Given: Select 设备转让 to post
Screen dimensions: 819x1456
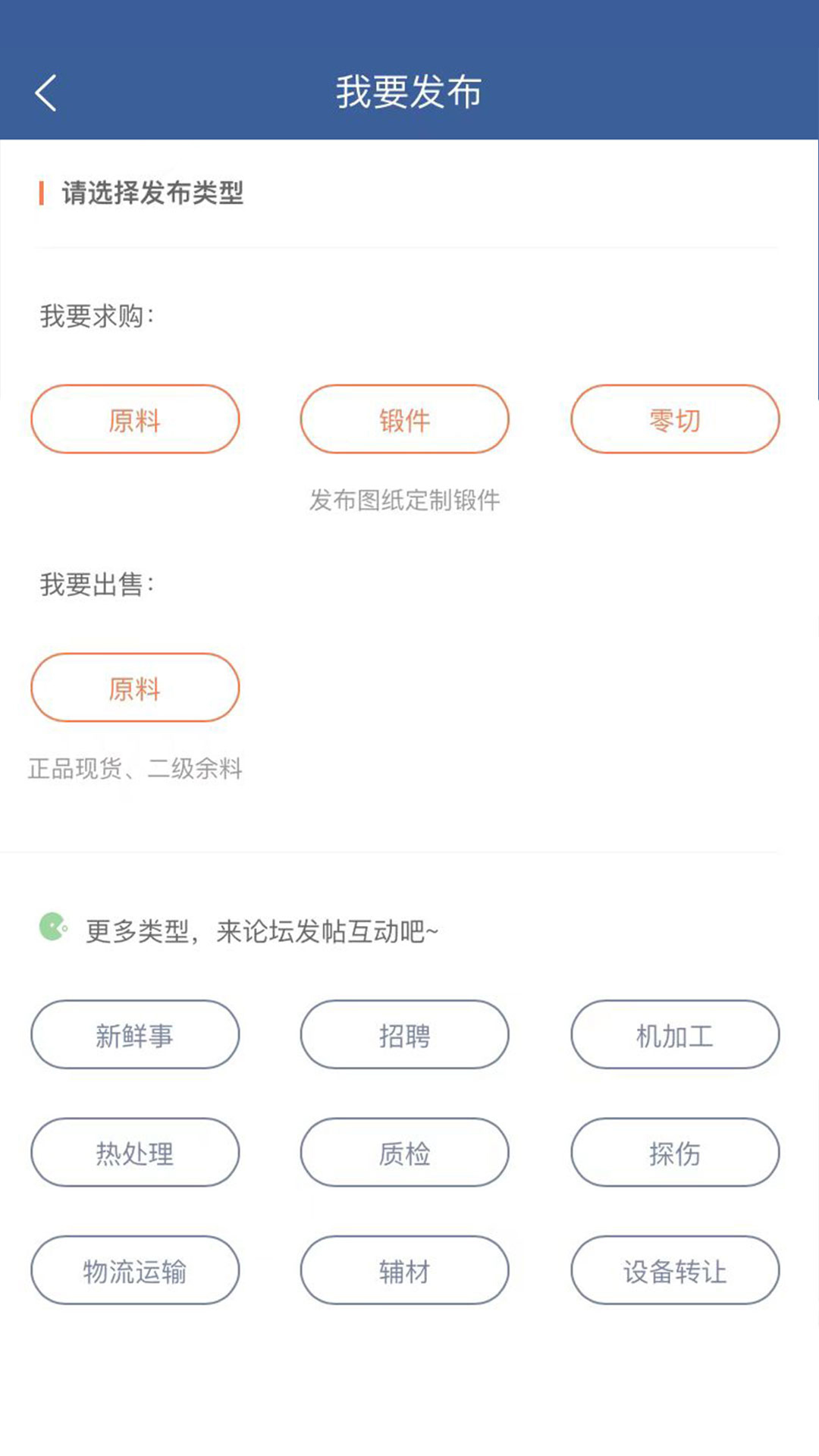Looking at the screenshot, I should tap(674, 1270).
